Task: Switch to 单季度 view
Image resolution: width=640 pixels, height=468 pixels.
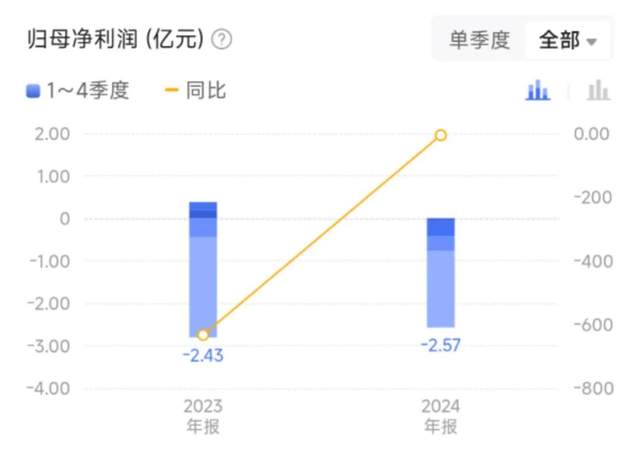Action: point(479,40)
